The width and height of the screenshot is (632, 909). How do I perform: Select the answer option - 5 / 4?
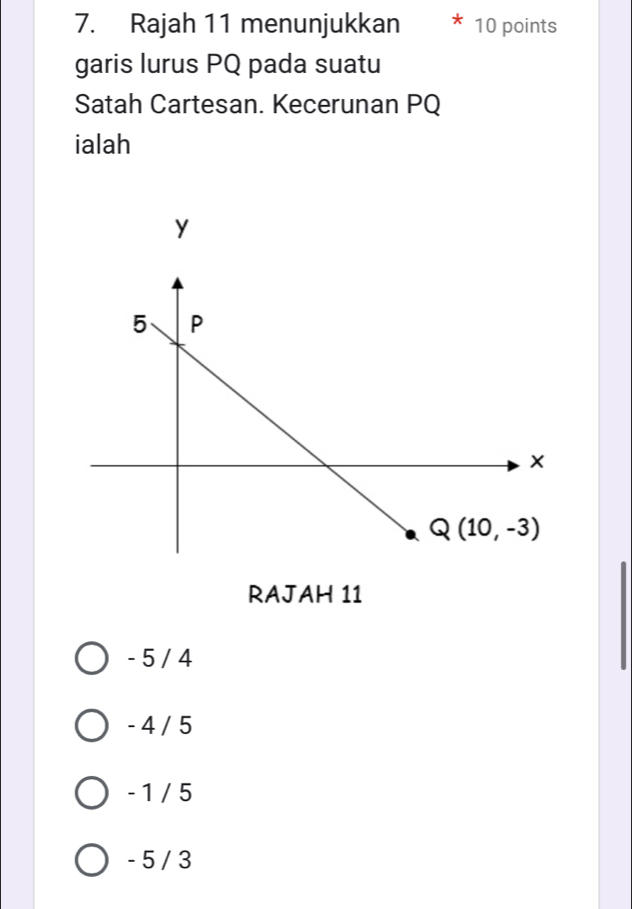tap(92, 659)
